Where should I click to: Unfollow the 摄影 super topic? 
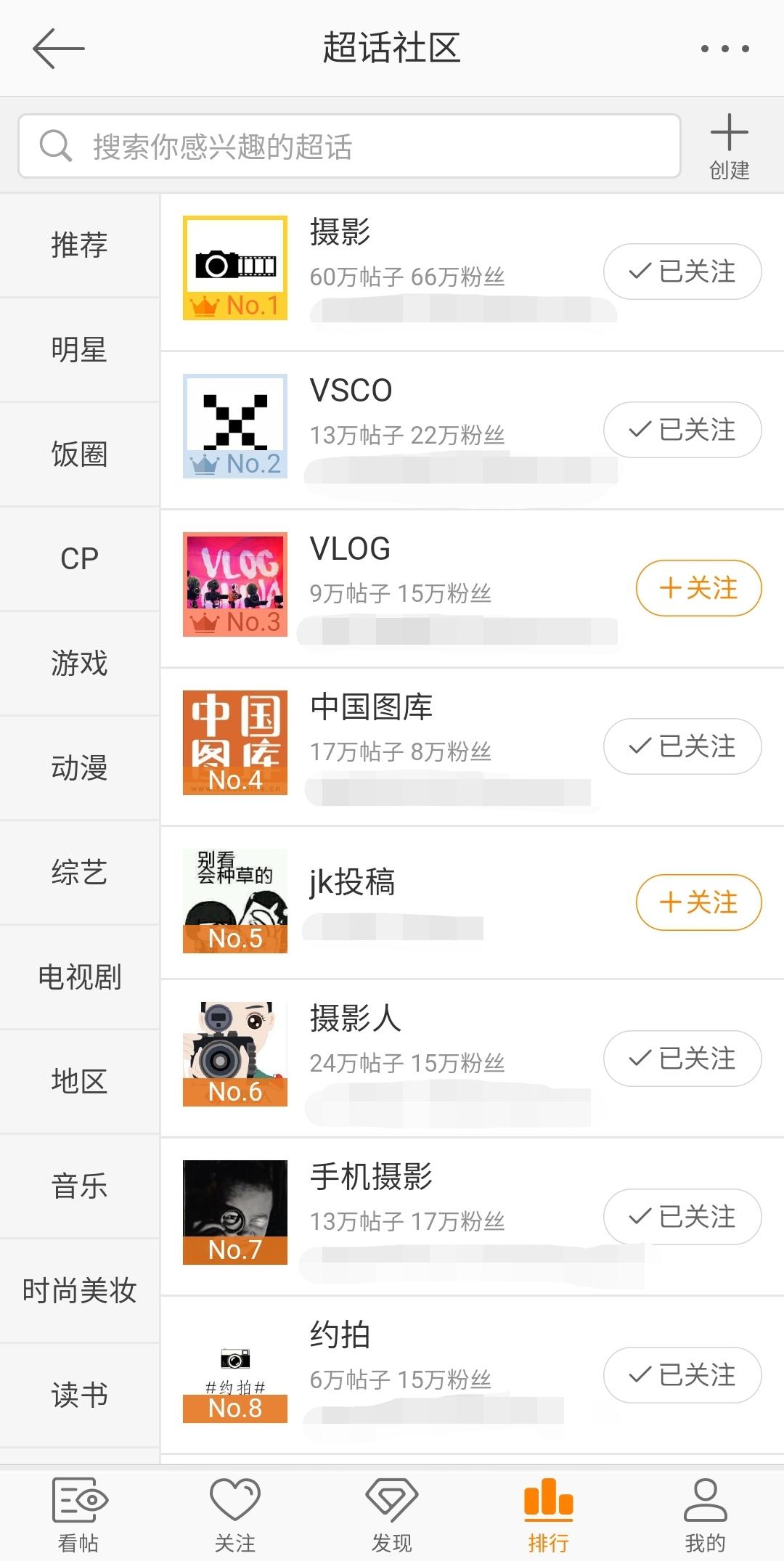682,272
